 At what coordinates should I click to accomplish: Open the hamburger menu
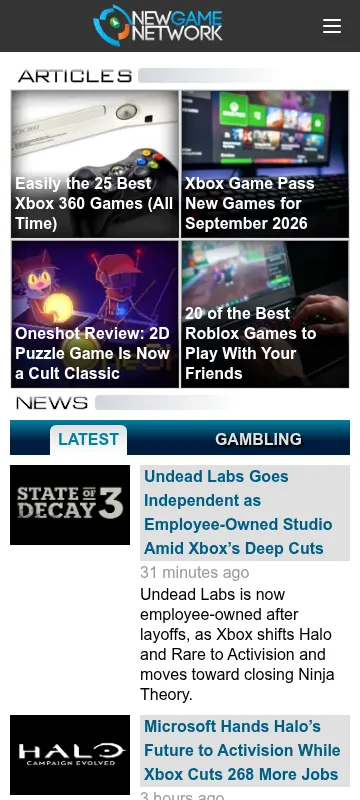[x=332, y=26]
